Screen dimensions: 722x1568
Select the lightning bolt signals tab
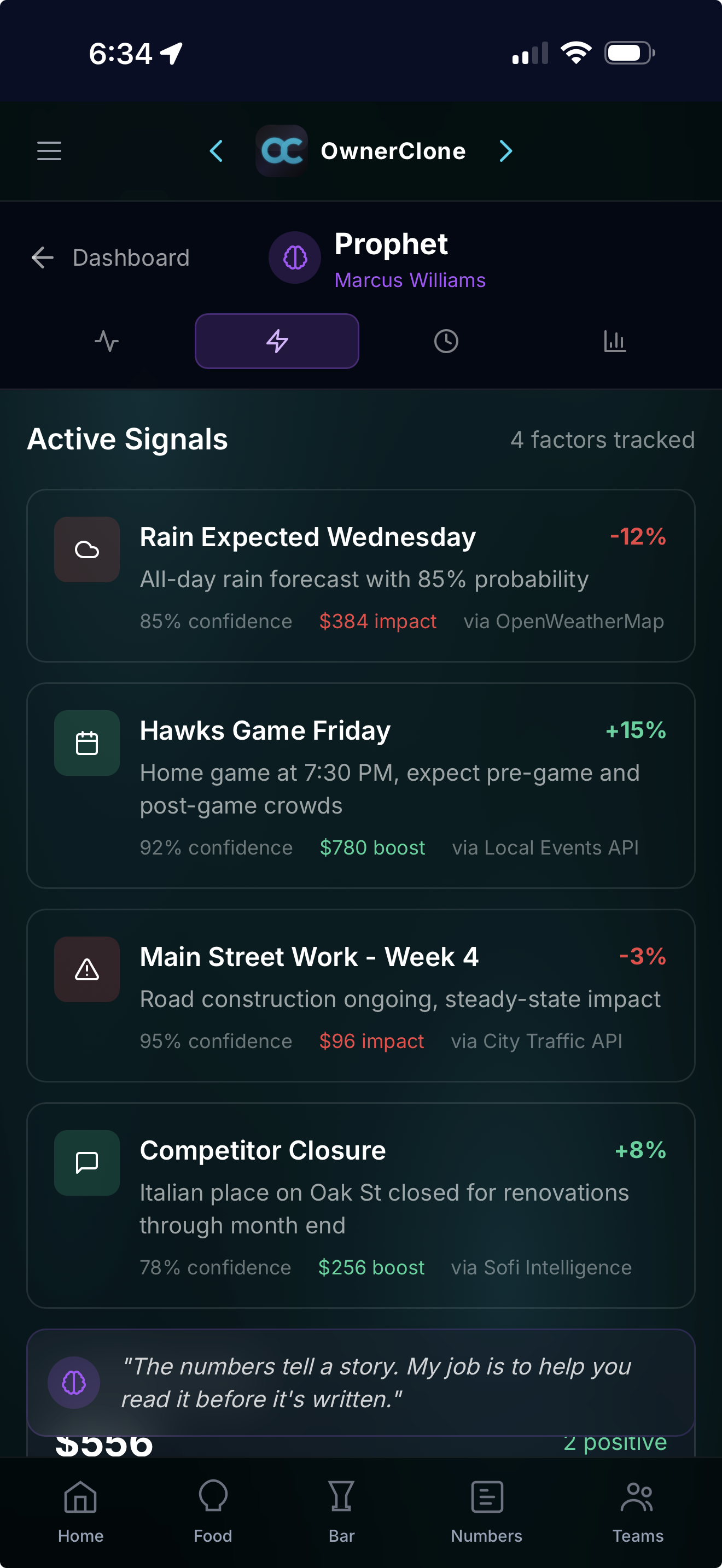pos(277,341)
